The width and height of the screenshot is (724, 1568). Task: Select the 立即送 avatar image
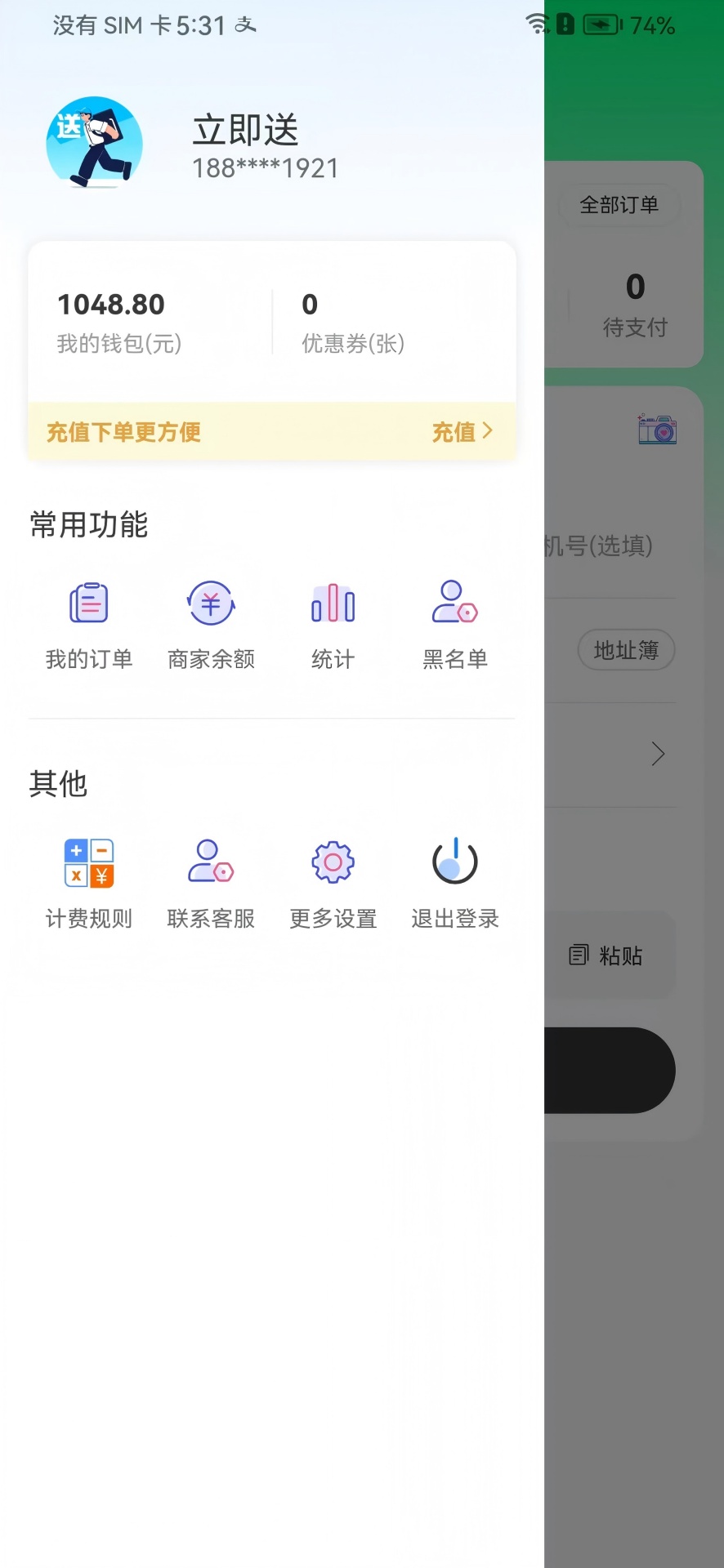point(94,143)
